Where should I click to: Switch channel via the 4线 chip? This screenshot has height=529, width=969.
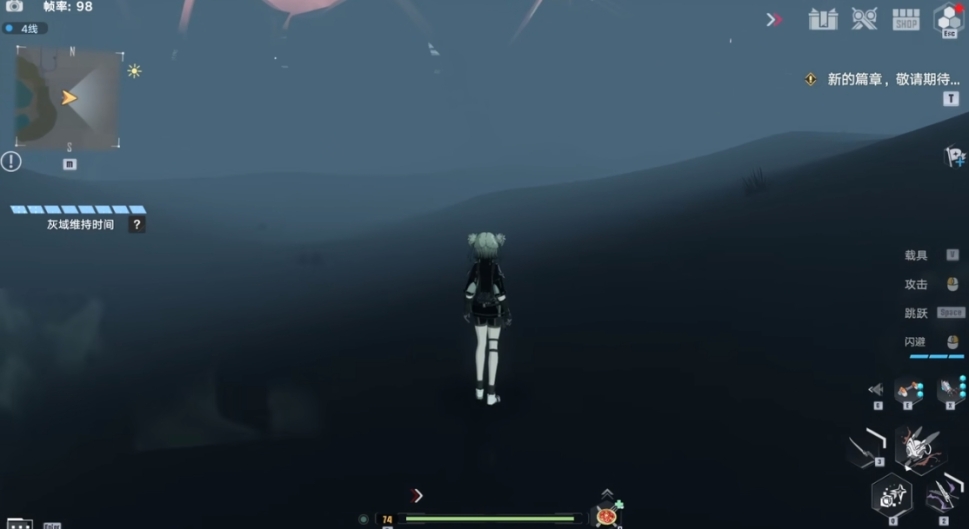point(24,29)
